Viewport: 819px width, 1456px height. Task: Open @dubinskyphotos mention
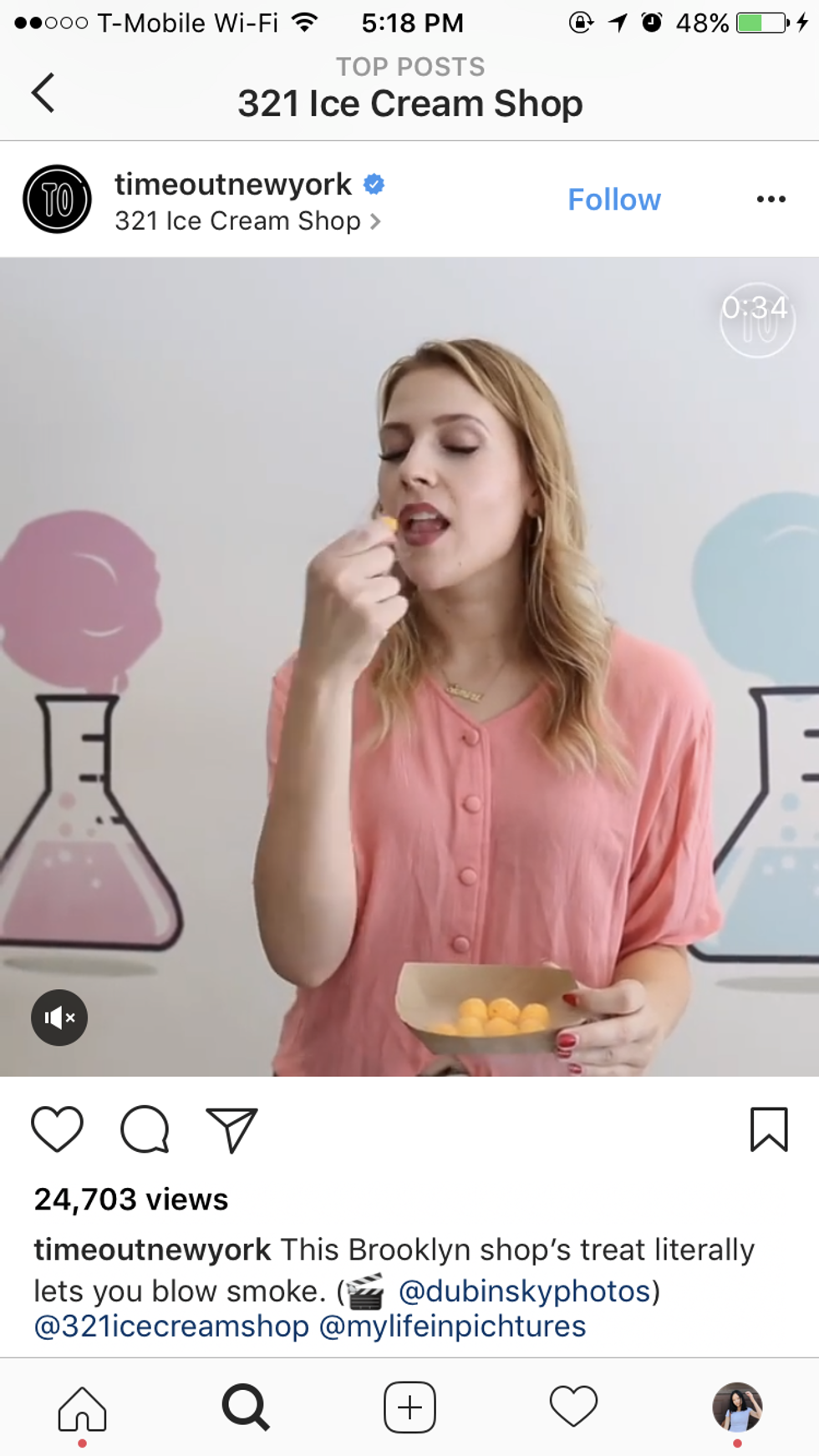click(x=524, y=1291)
